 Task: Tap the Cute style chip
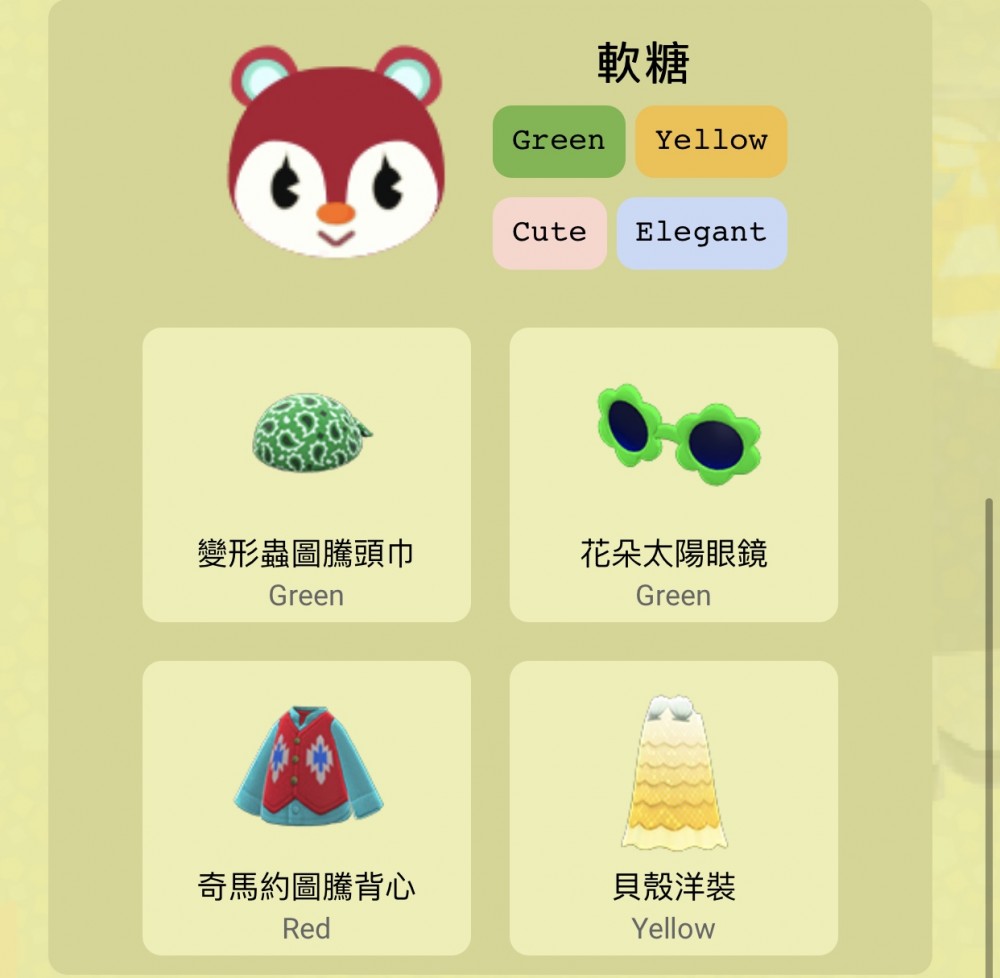(x=549, y=233)
